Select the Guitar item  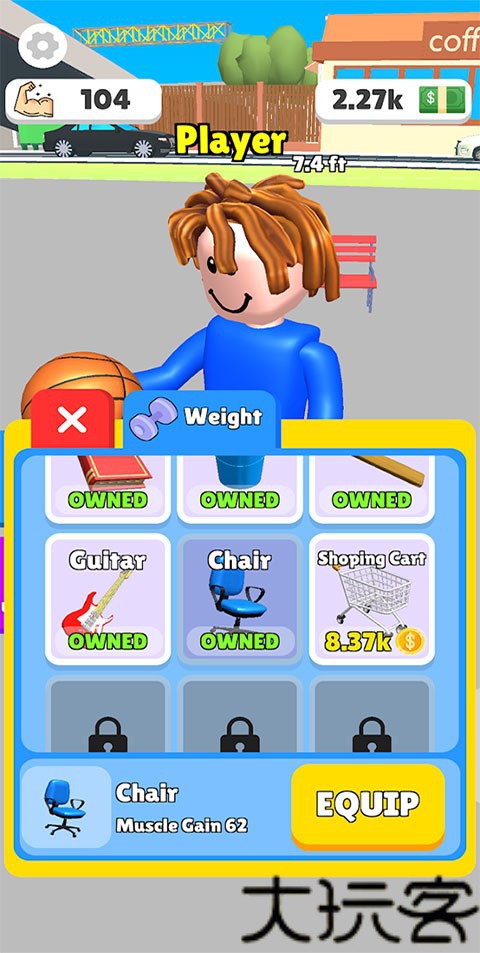(x=108, y=599)
